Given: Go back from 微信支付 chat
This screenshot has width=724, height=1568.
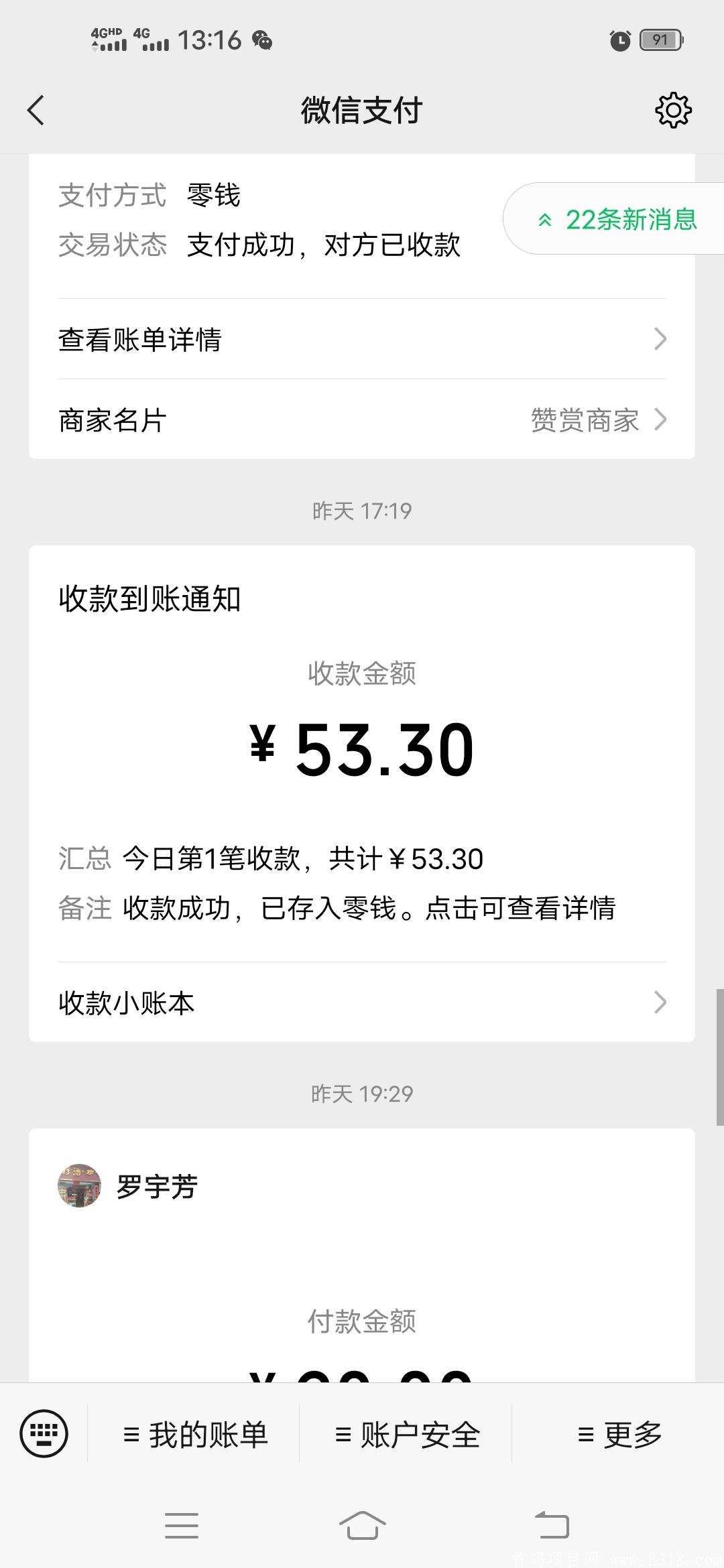Looking at the screenshot, I should tap(36, 111).
